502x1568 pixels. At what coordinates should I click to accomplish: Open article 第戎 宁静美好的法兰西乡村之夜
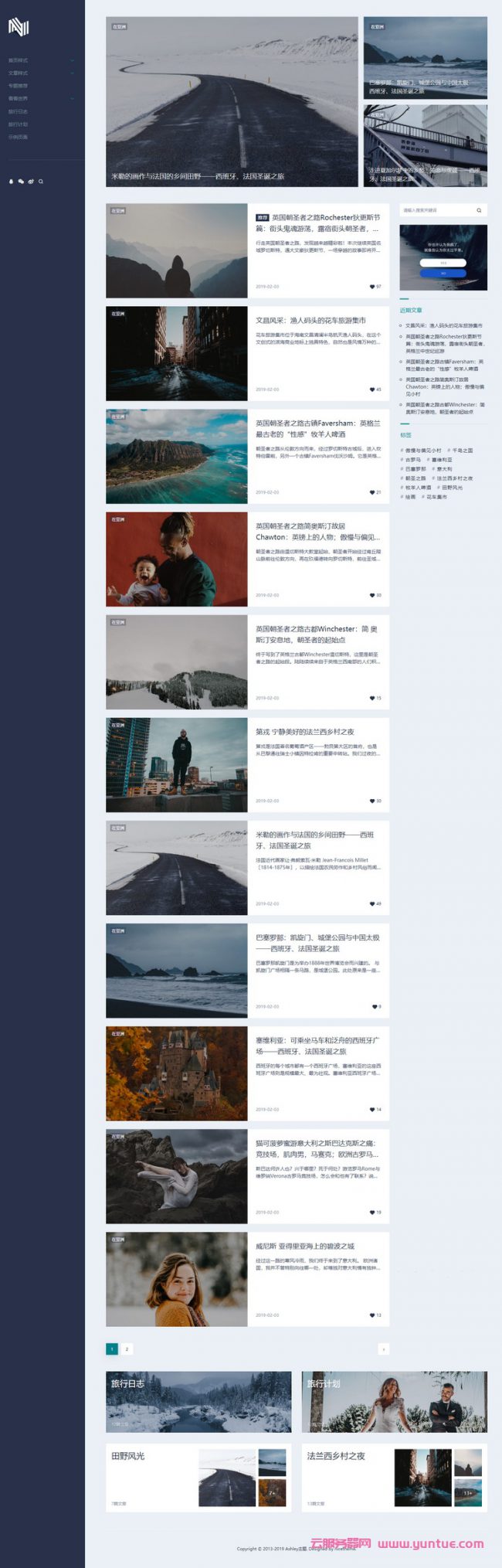(x=304, y=731)
